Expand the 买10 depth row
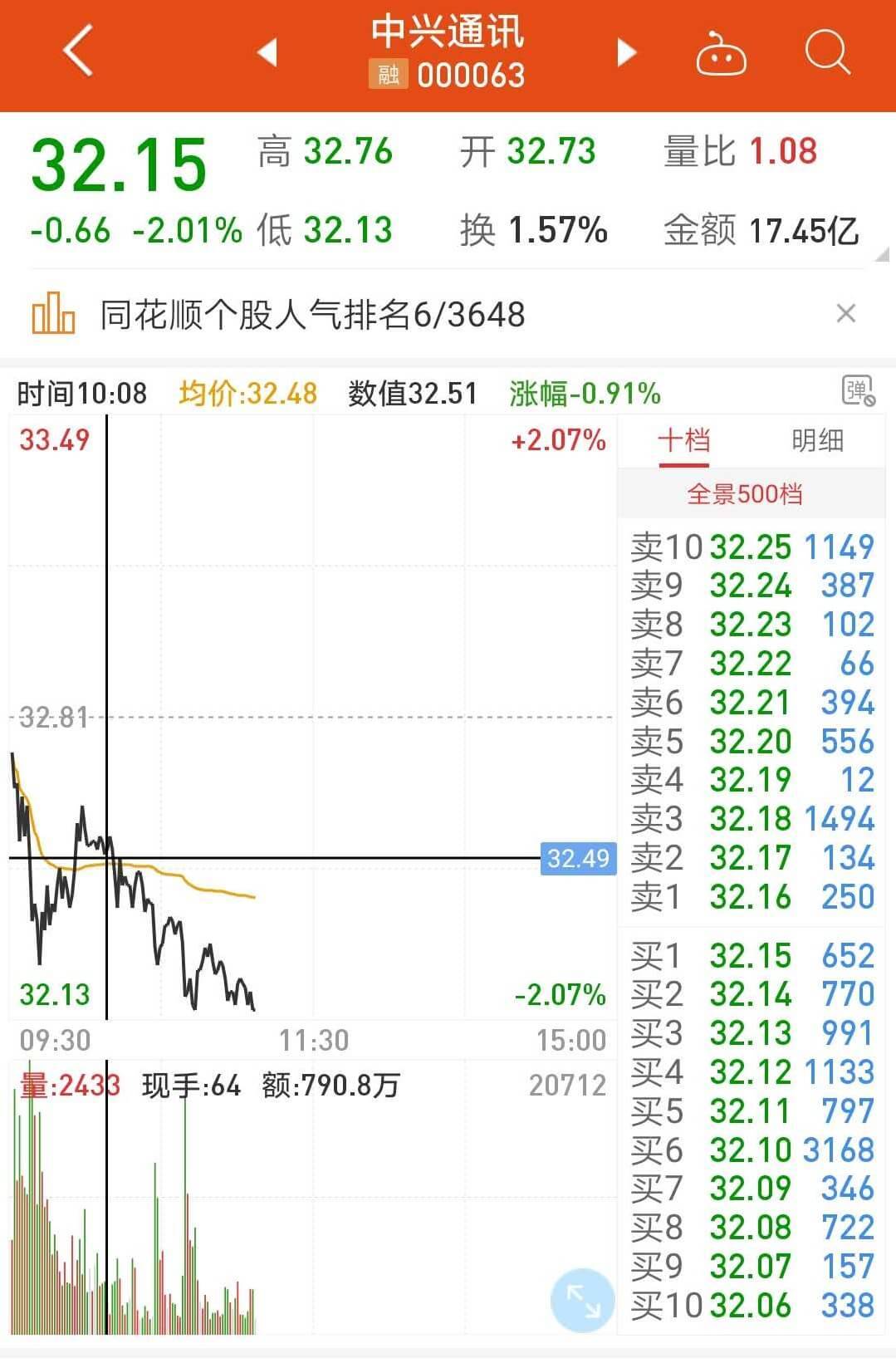This screenshot has height=1363, width=896. click(750, 1303)
